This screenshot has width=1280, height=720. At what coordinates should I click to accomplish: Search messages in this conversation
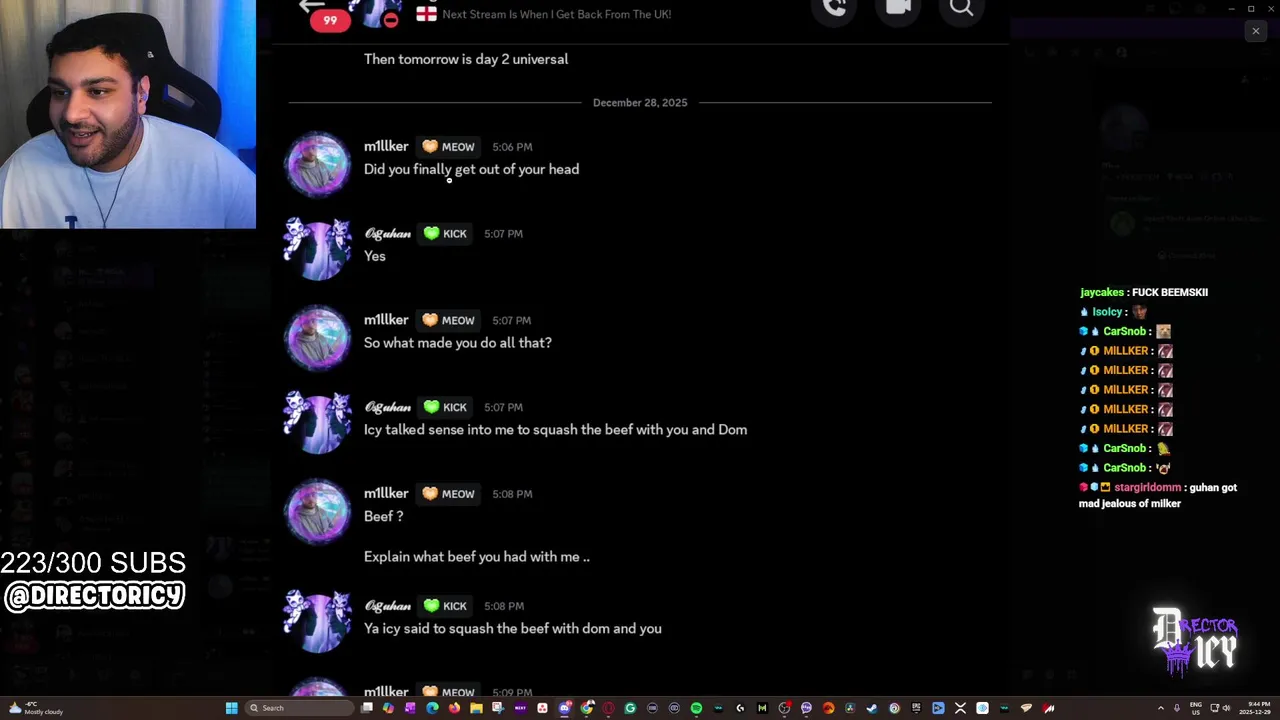coord(961,8)
